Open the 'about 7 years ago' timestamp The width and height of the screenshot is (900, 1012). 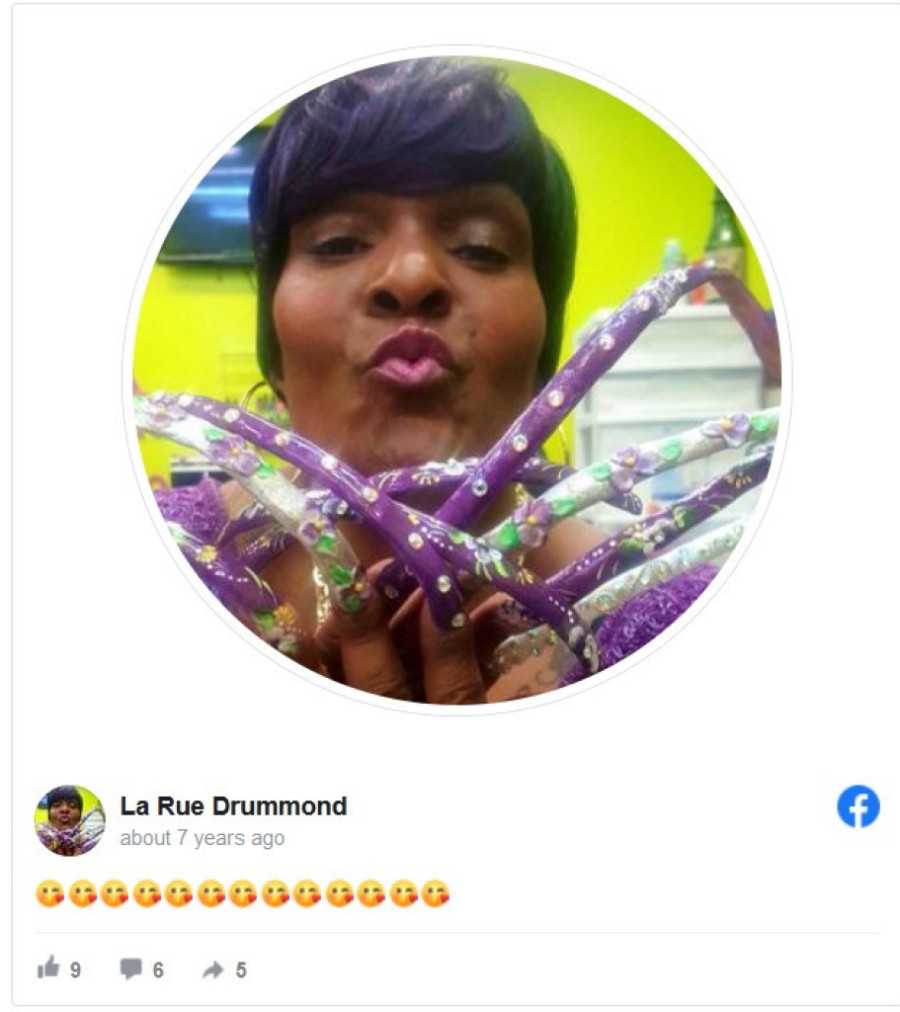tap(202, 838)
